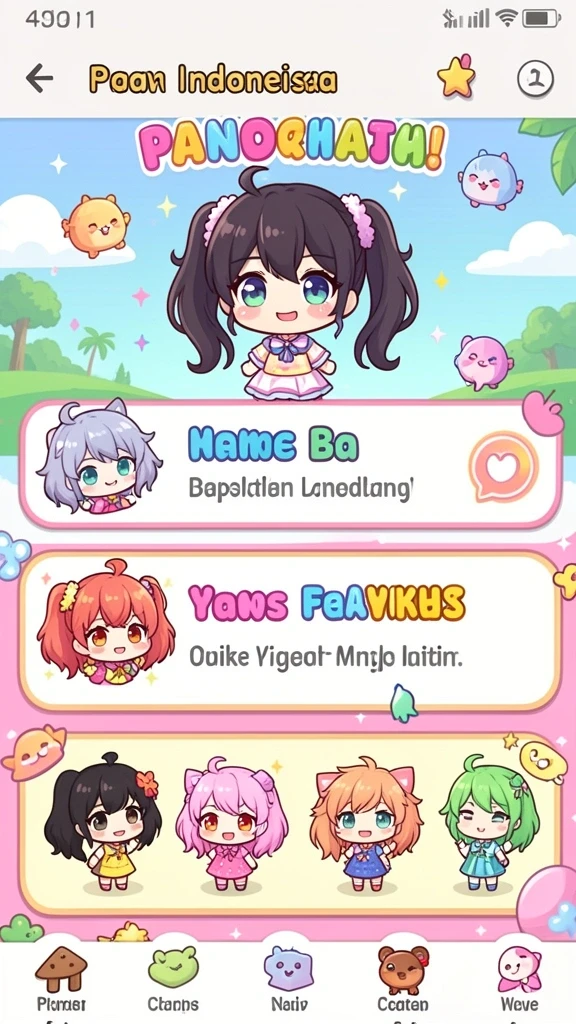Open the circled number icon at top right
The height and width of the screenshot is (1024, 576).
click(x=536, y=79)
